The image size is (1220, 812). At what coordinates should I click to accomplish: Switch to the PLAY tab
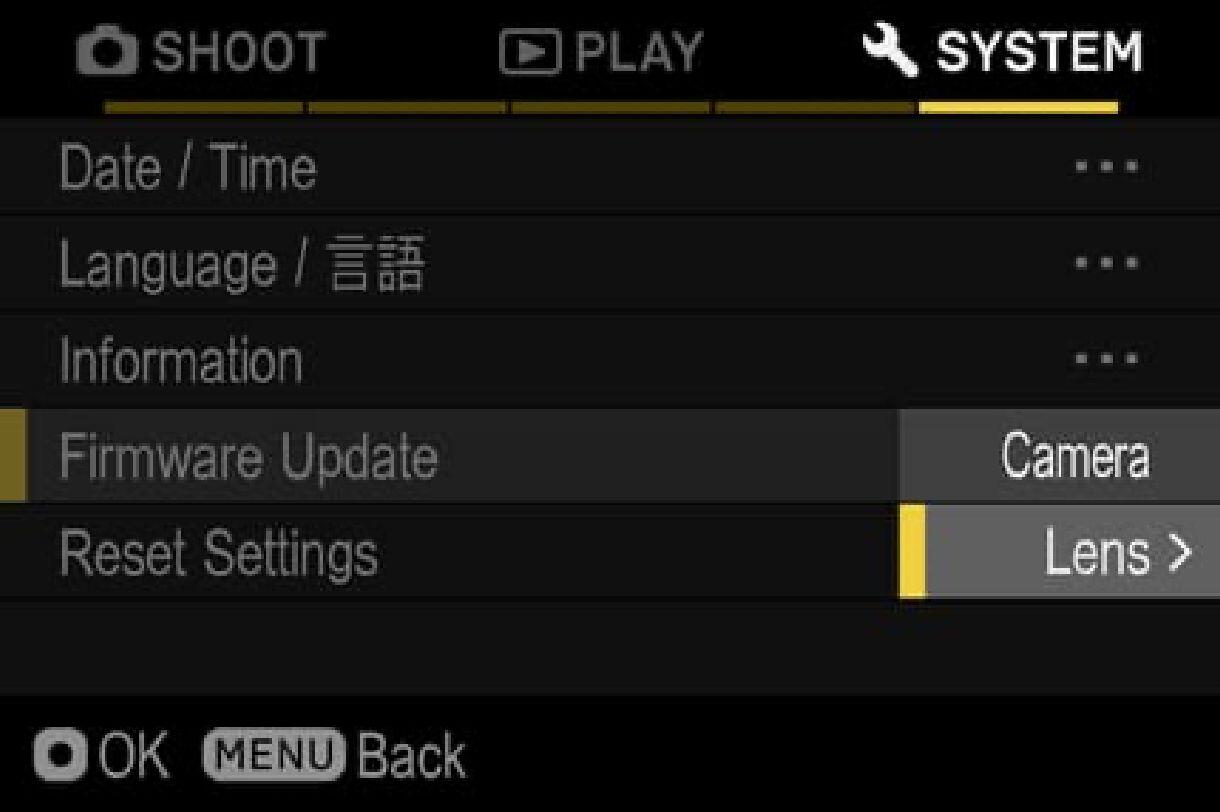click(x=601, y=52)
